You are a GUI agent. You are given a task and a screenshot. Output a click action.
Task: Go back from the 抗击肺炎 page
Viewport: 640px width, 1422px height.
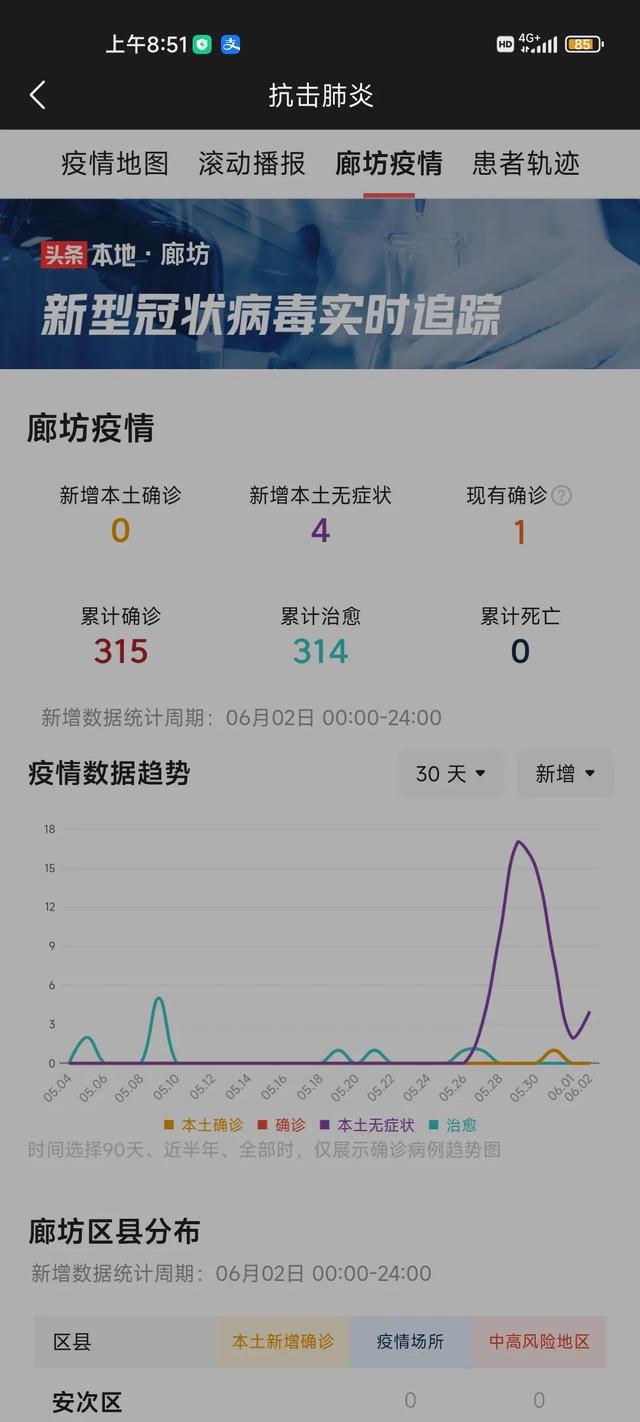(x=38, y=95)
